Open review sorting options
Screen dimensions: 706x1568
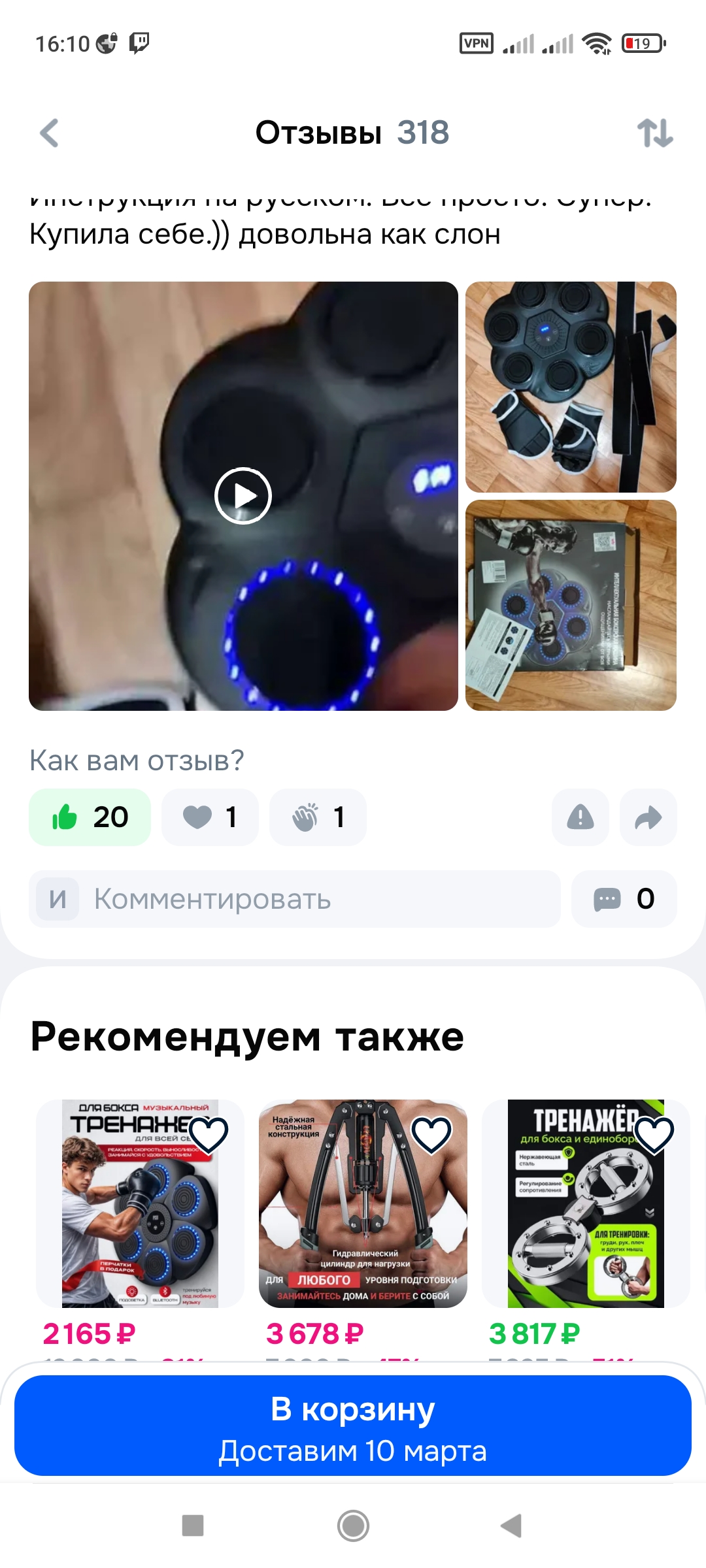click(655, 133)
